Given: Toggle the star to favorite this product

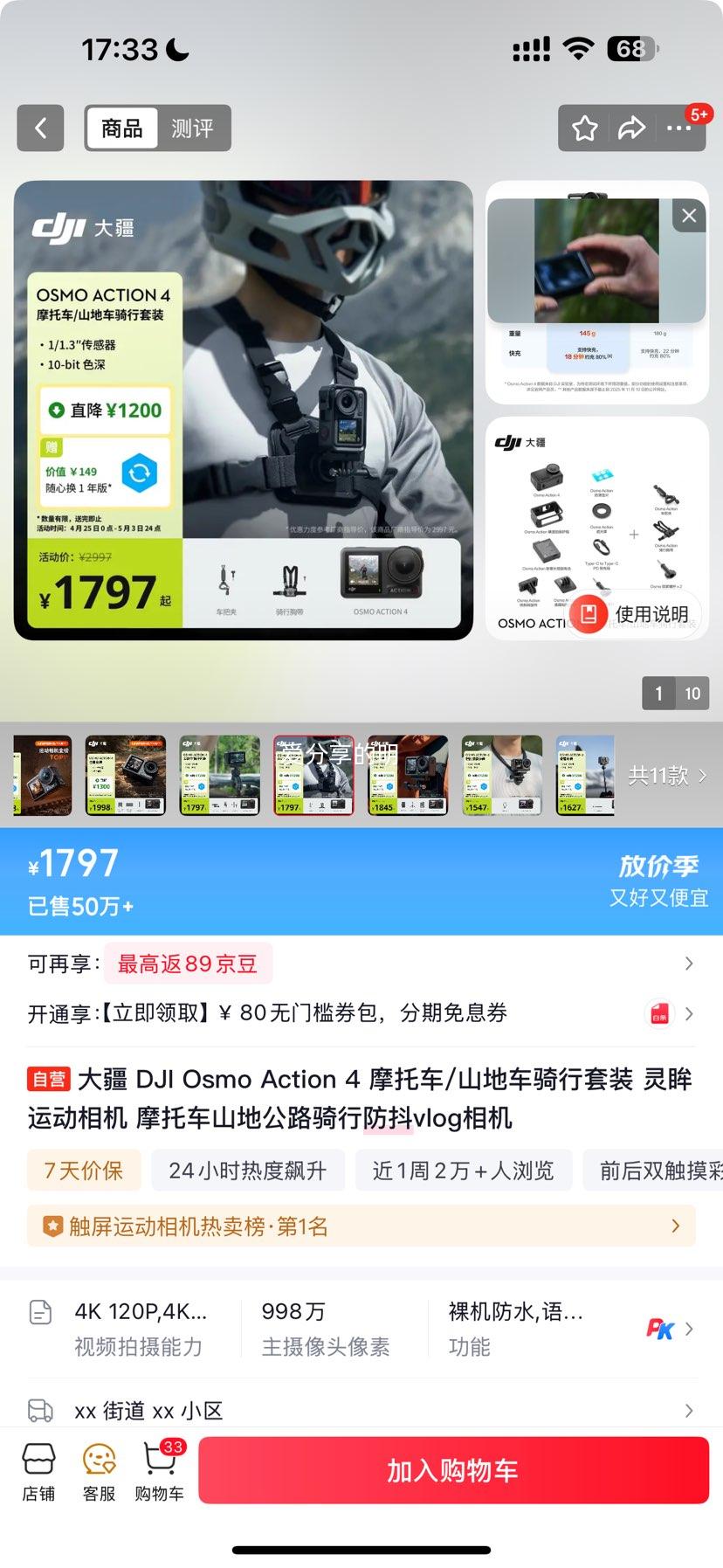Looking at the screenshot, I should click(582, 128).
